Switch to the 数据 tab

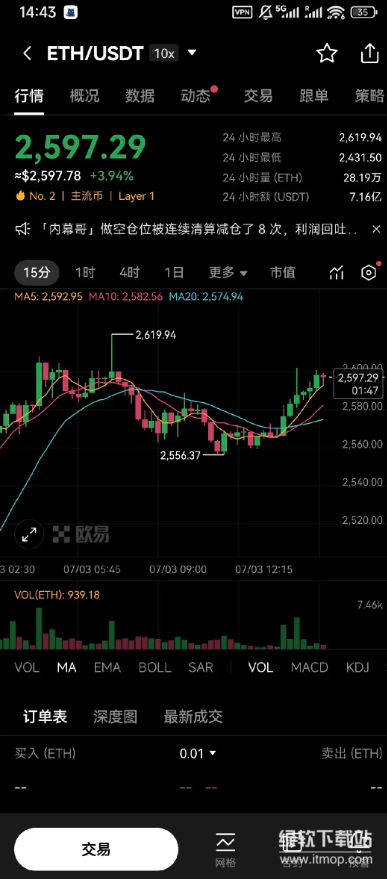[x=140, y=96]
